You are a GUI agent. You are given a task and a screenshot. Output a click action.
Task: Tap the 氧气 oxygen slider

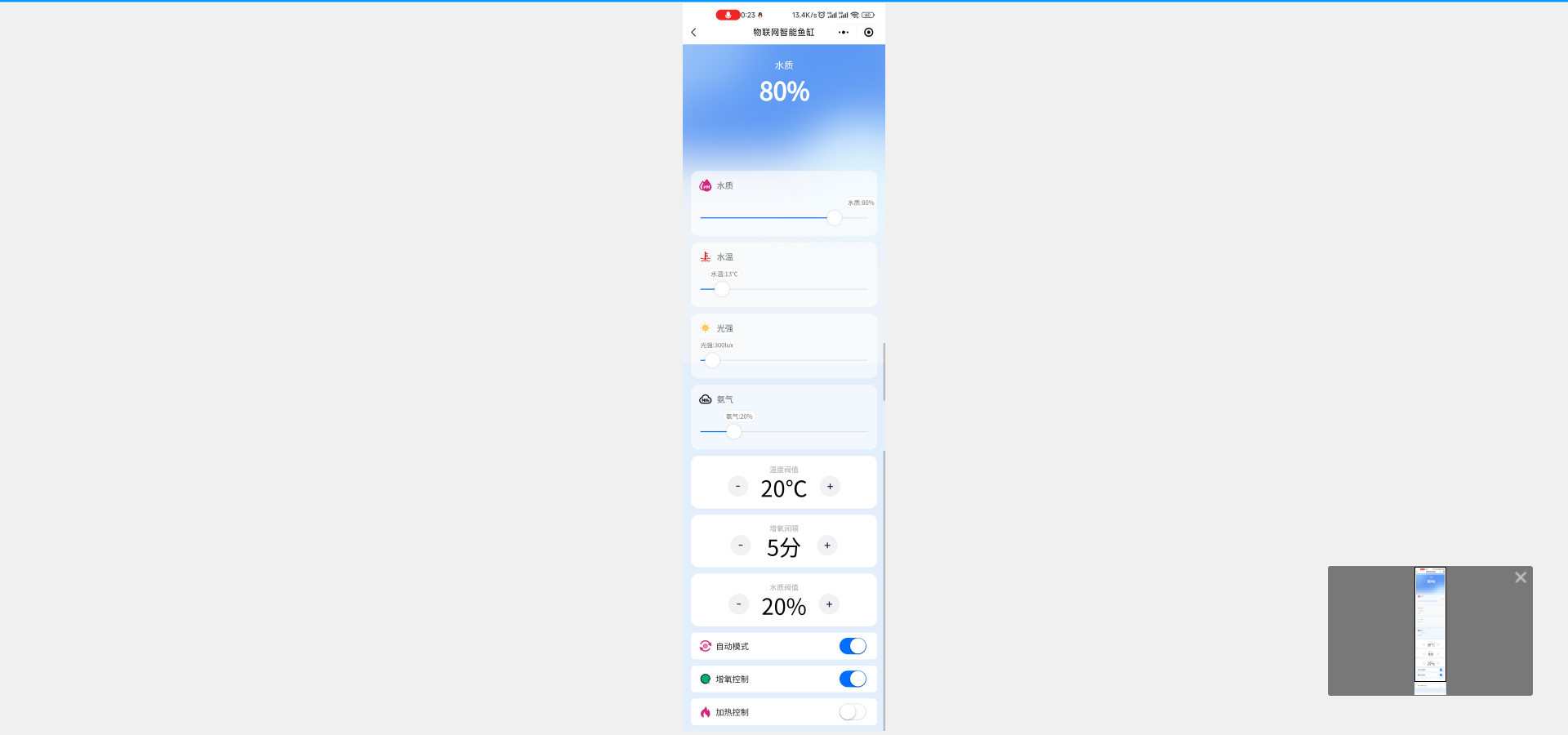(733, 431)
